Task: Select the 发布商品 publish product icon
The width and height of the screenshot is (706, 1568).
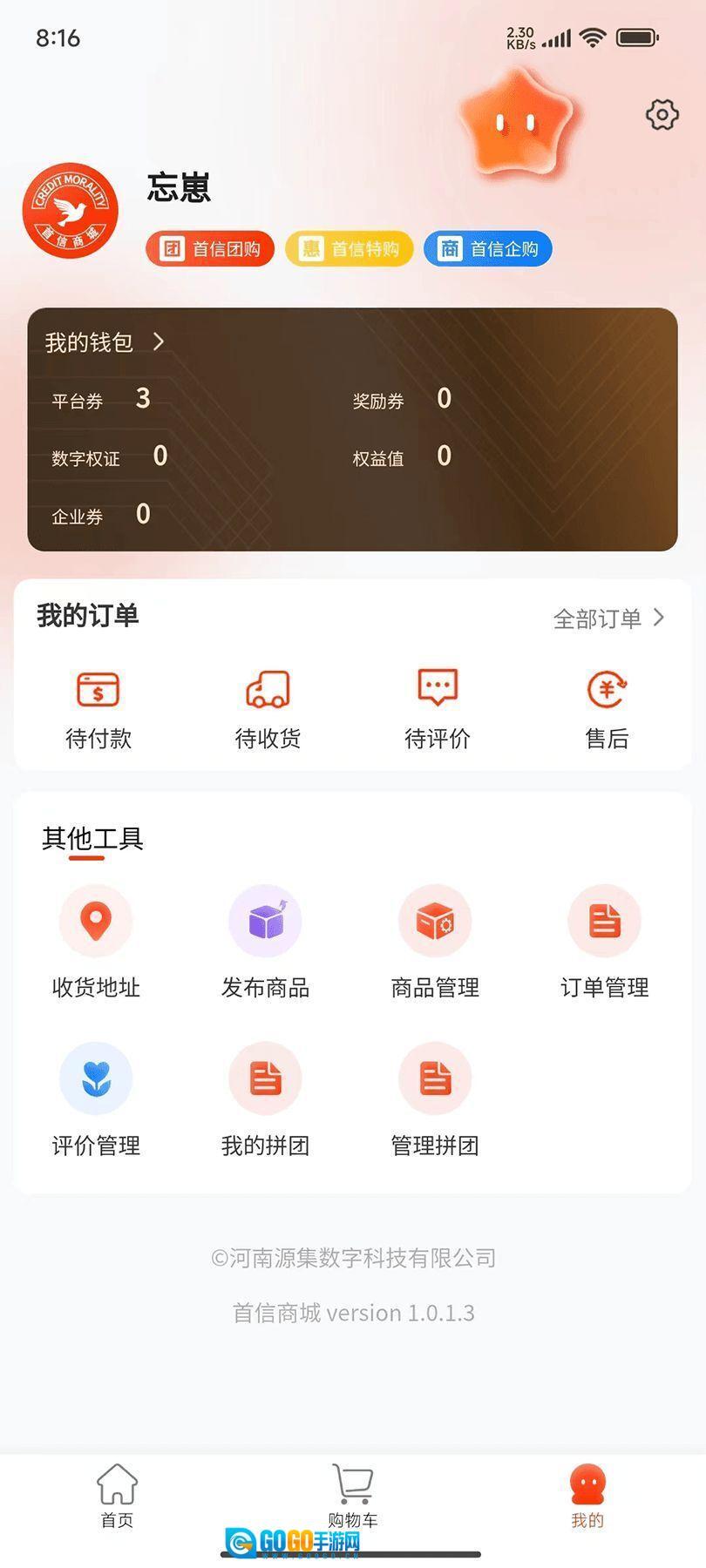Action: click(266, 920)
